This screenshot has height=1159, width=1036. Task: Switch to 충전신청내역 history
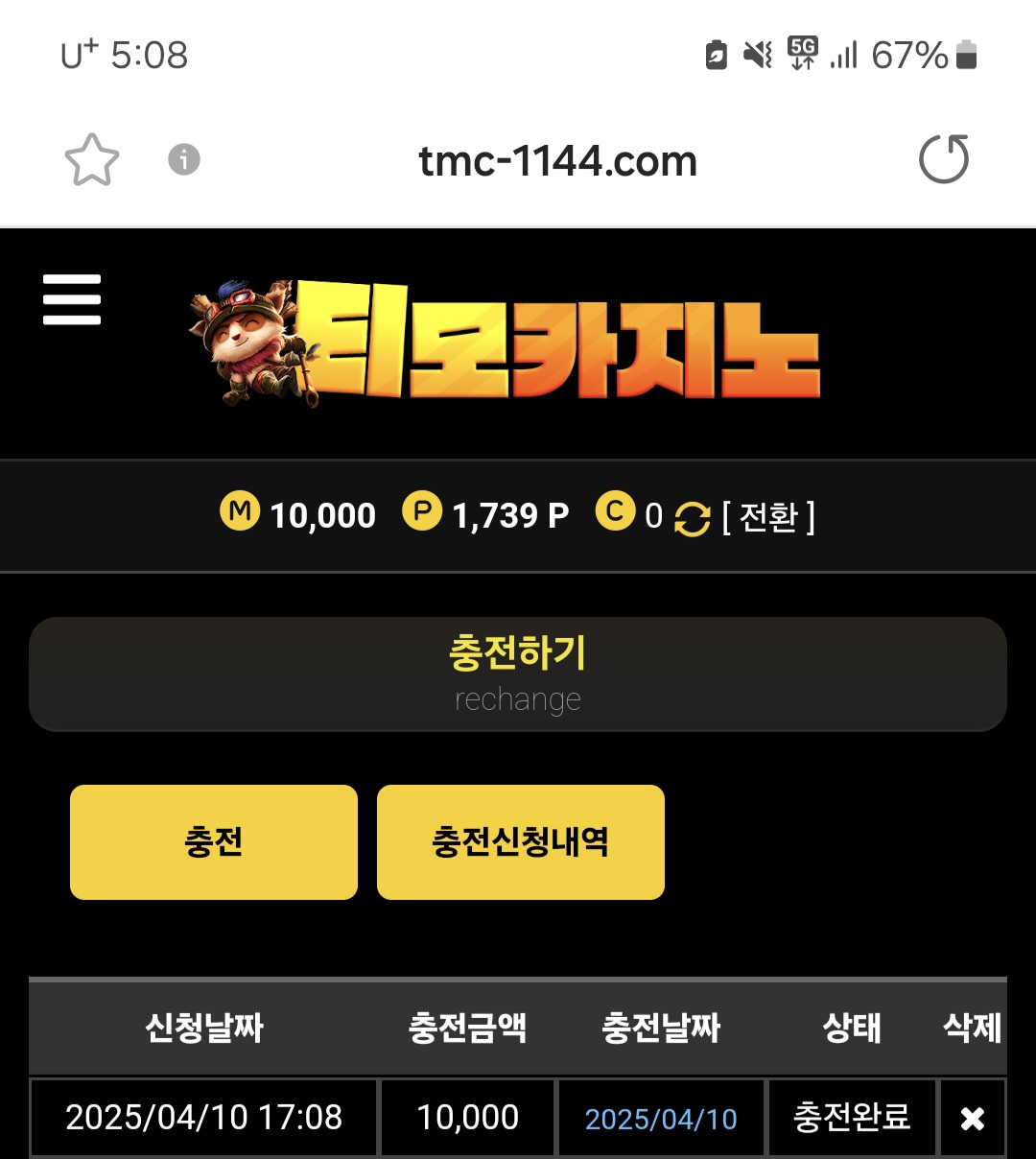pos(520,841)
